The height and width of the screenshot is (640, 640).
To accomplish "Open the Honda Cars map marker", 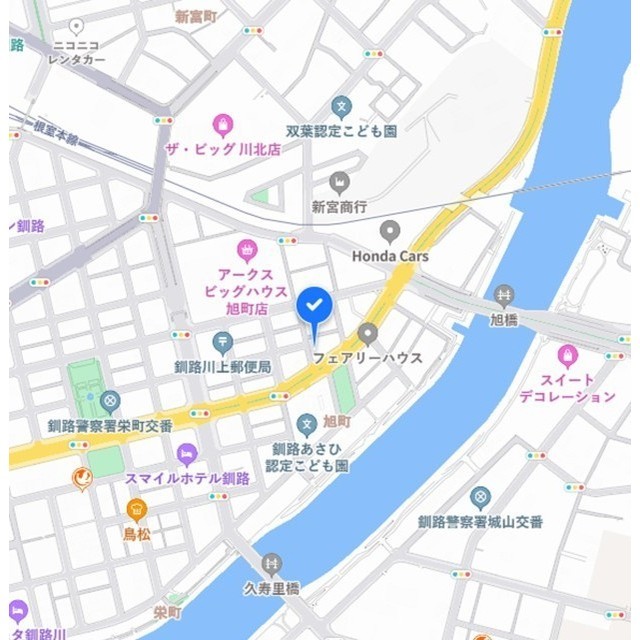I will (390, 232).
